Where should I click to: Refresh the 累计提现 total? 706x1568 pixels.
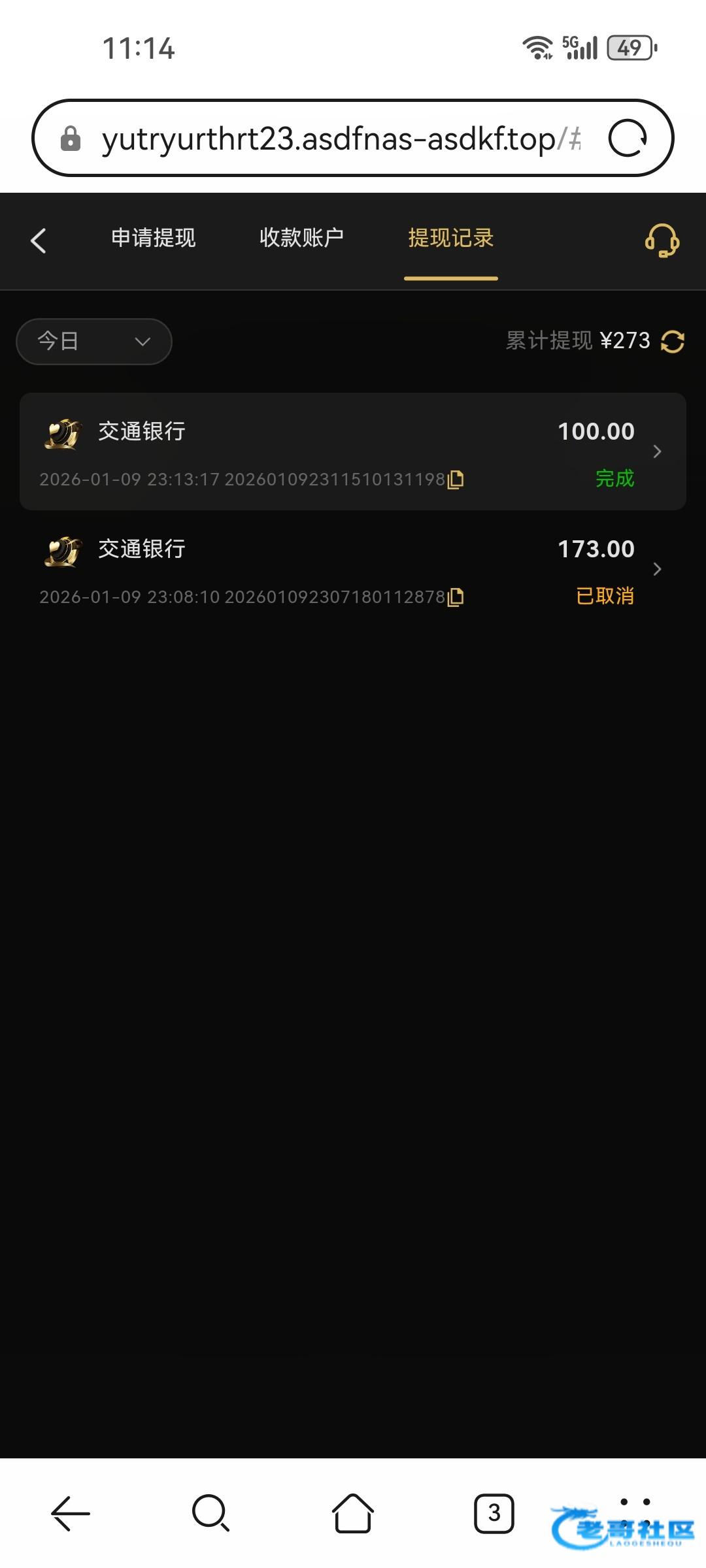(x=672, y=341)
